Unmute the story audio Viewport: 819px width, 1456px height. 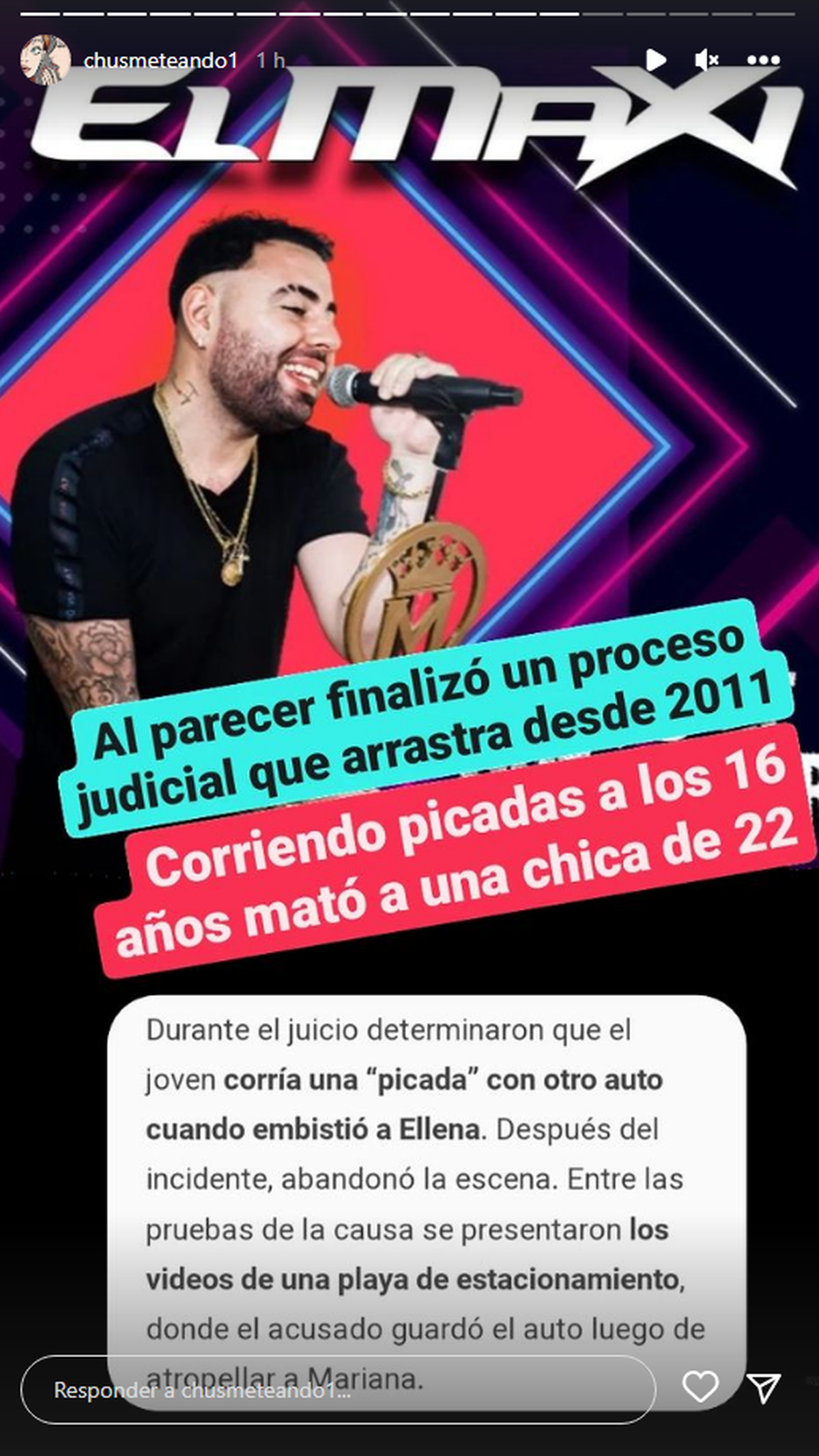pyautogui.click(x=706, y=60)
